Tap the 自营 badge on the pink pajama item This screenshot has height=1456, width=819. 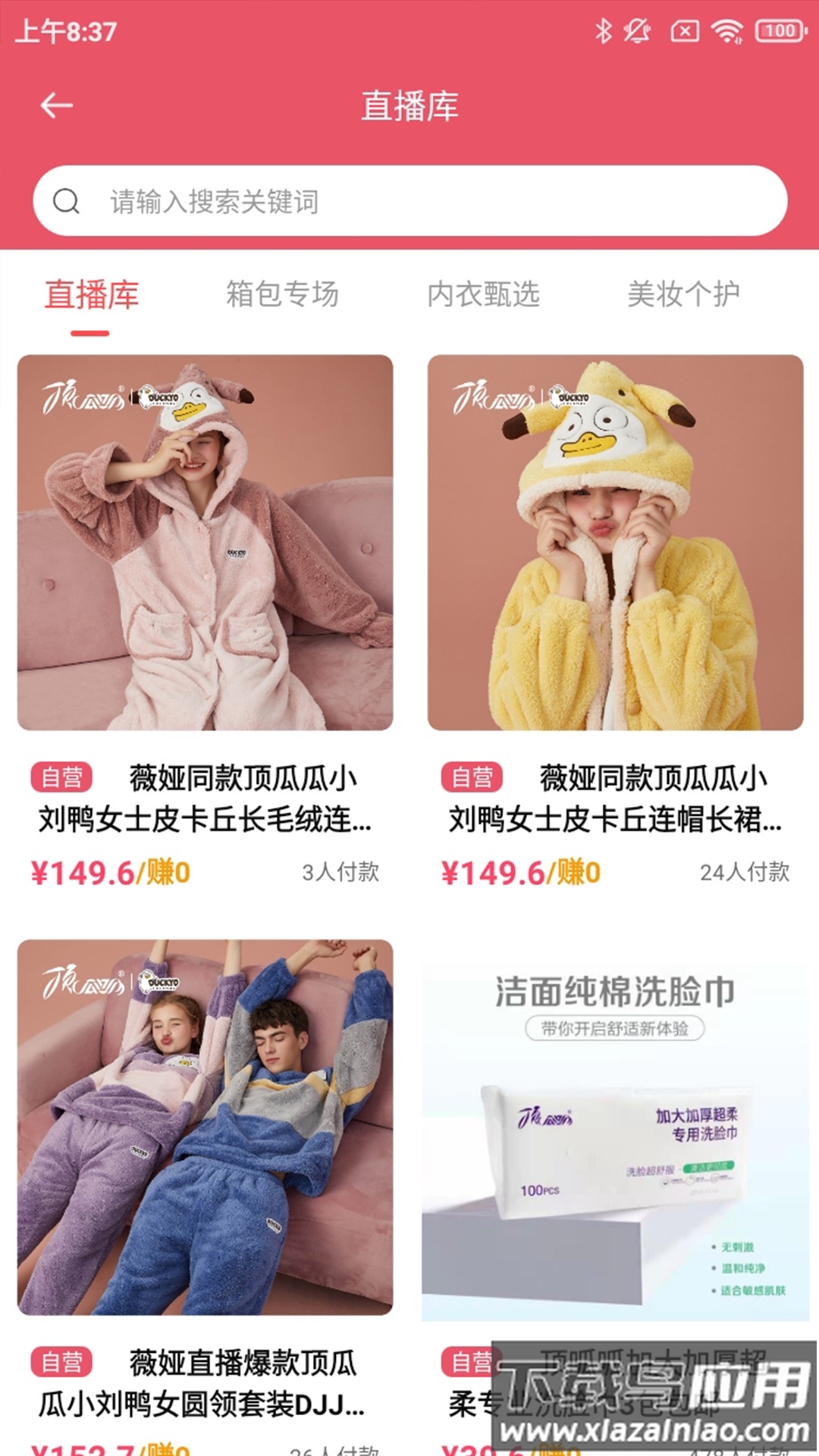point(62,777)
